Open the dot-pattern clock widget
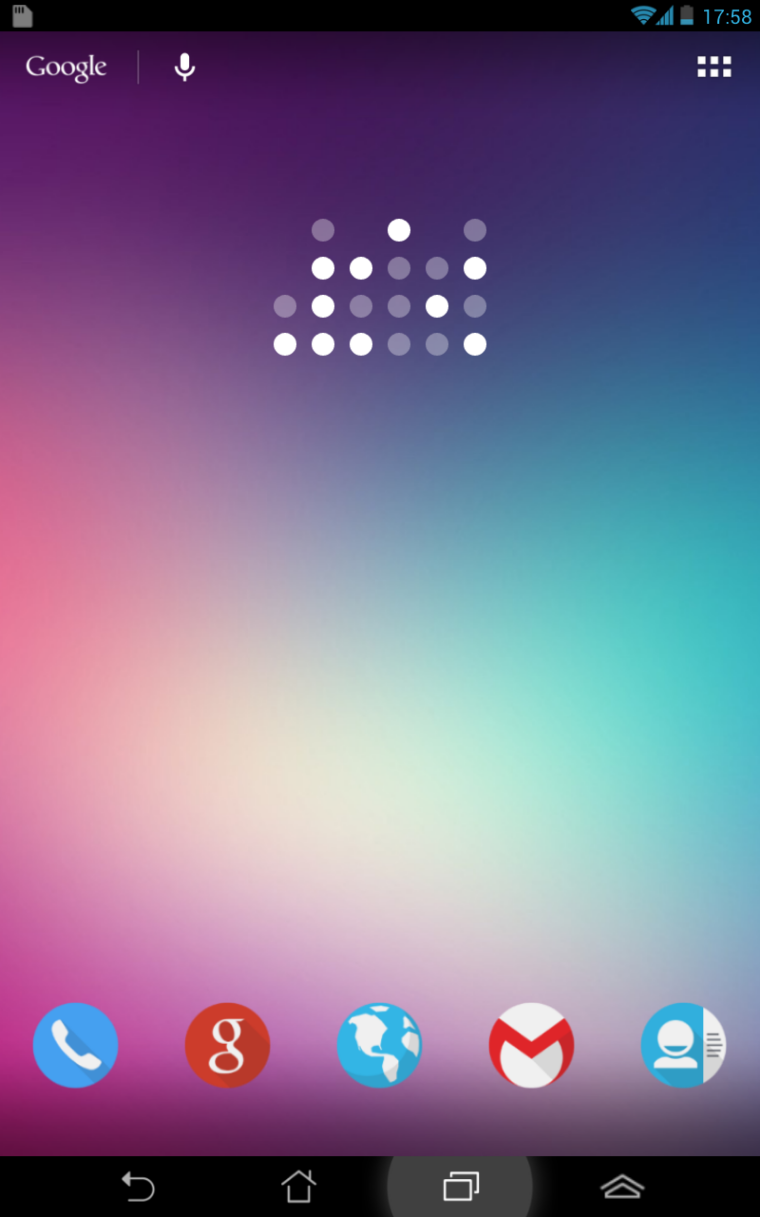Image resolution: width=760 pixels, height=1217 pixels. pyautogui.click(x=380, y=287)
